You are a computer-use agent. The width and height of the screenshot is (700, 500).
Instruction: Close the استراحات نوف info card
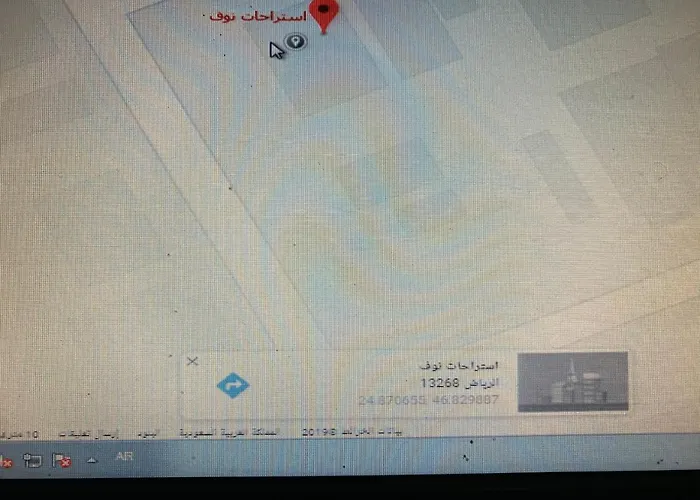tap(193, 361)
